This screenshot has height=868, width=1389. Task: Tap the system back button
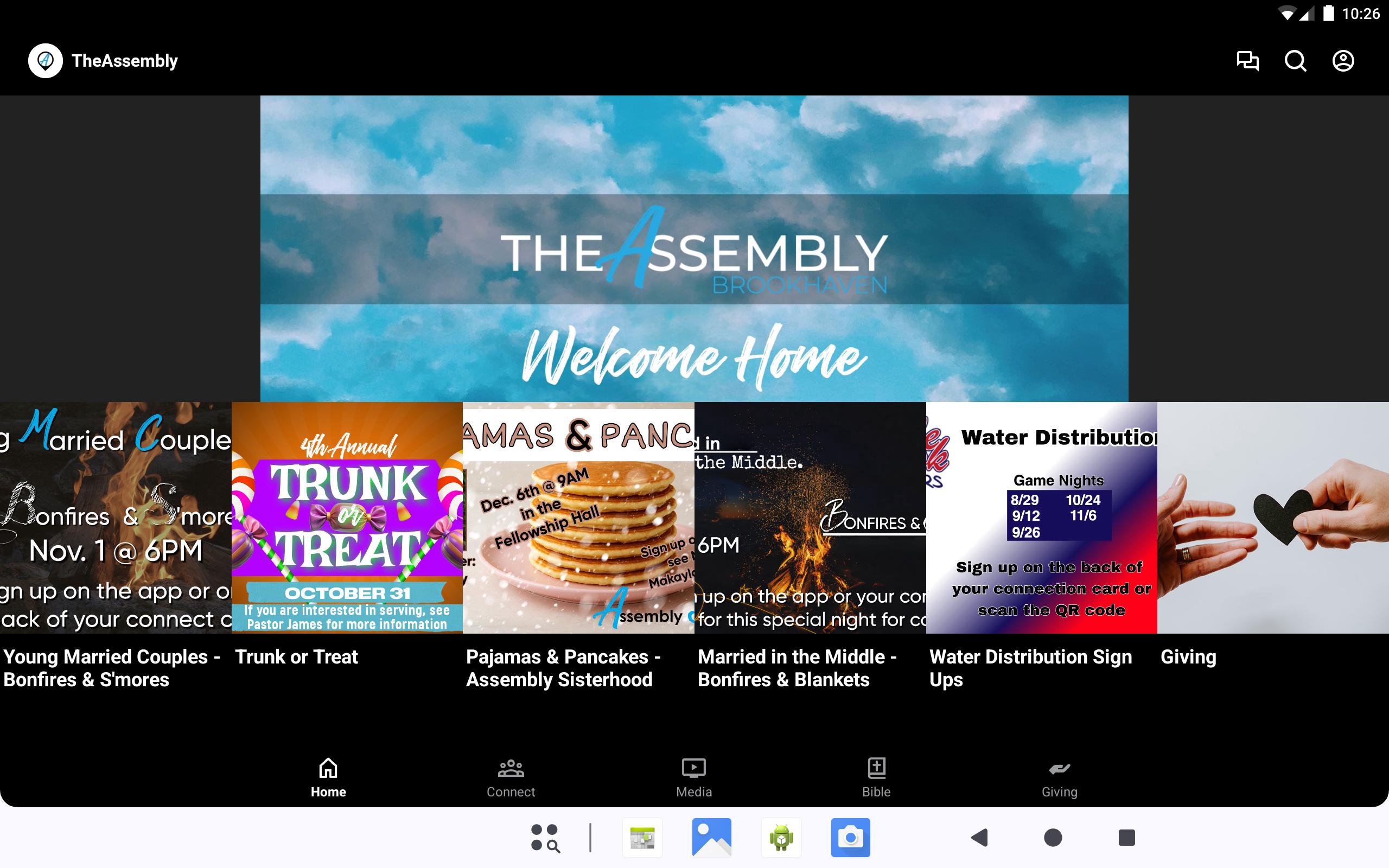pyautogui.click(x=979, y=838)
